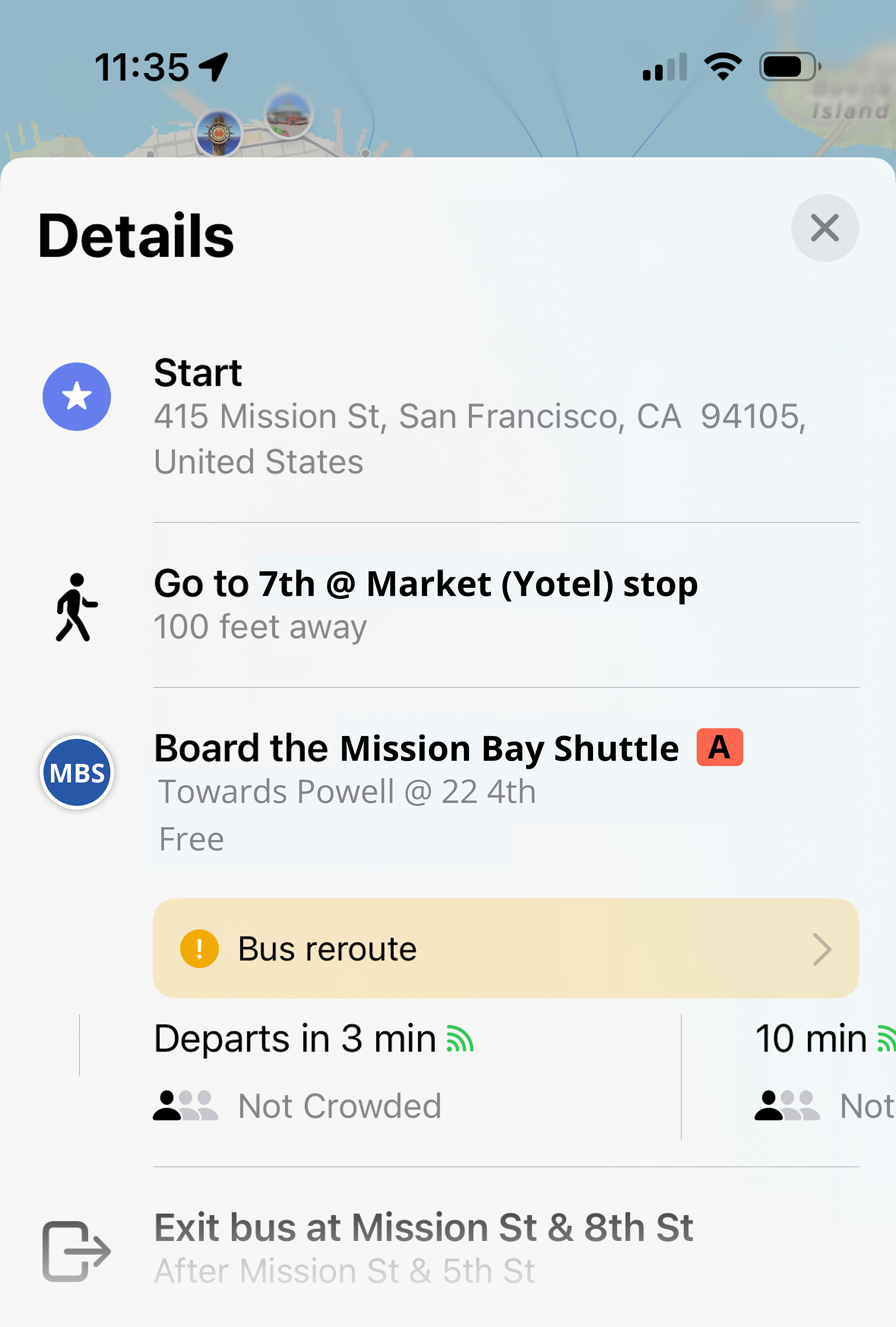The width and height of the screenshot is (896, 1327).
Task: Open the Start address row
Action: (x=480, y=416)
